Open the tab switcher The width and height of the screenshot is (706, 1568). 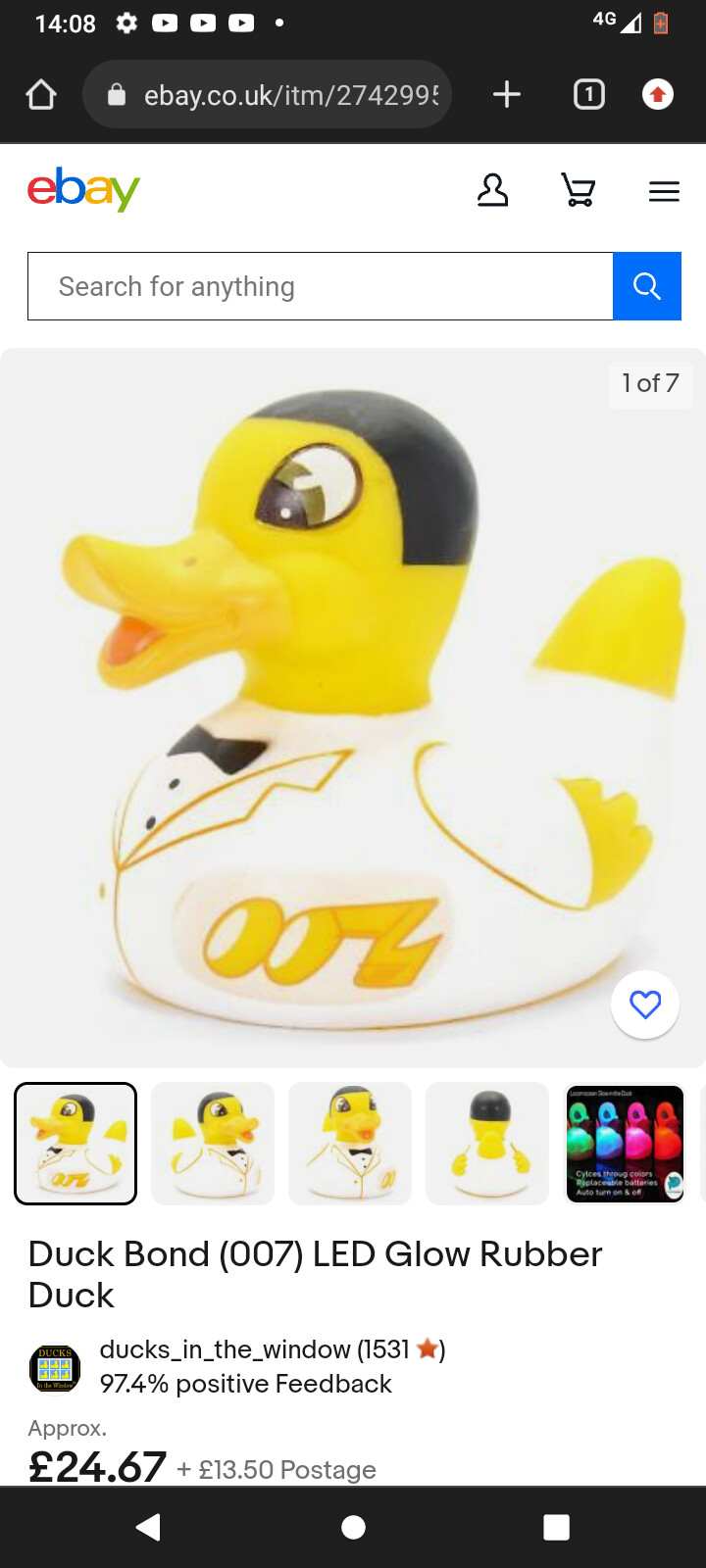click(589, 95)
